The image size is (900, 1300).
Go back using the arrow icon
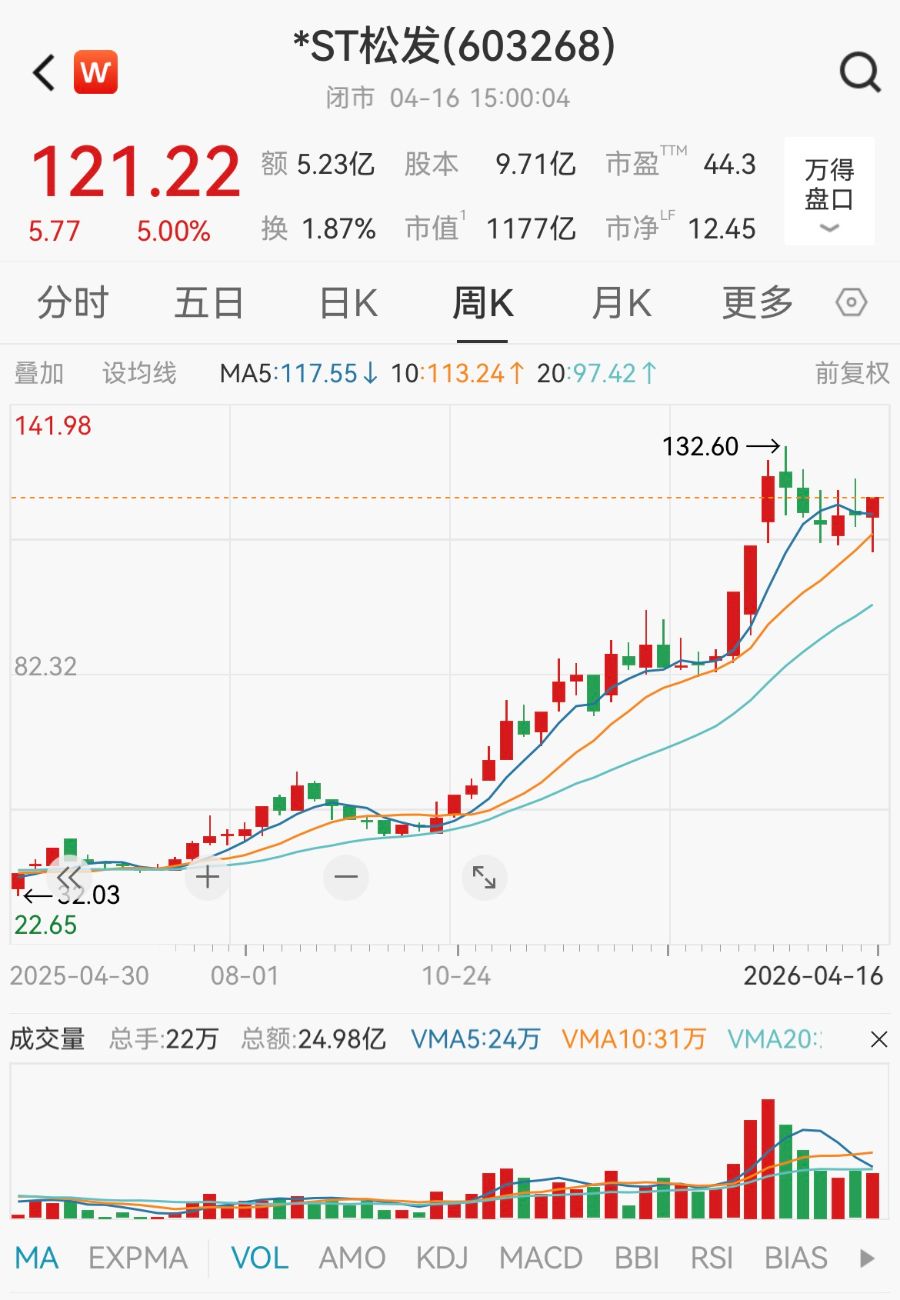click(44, 73)
